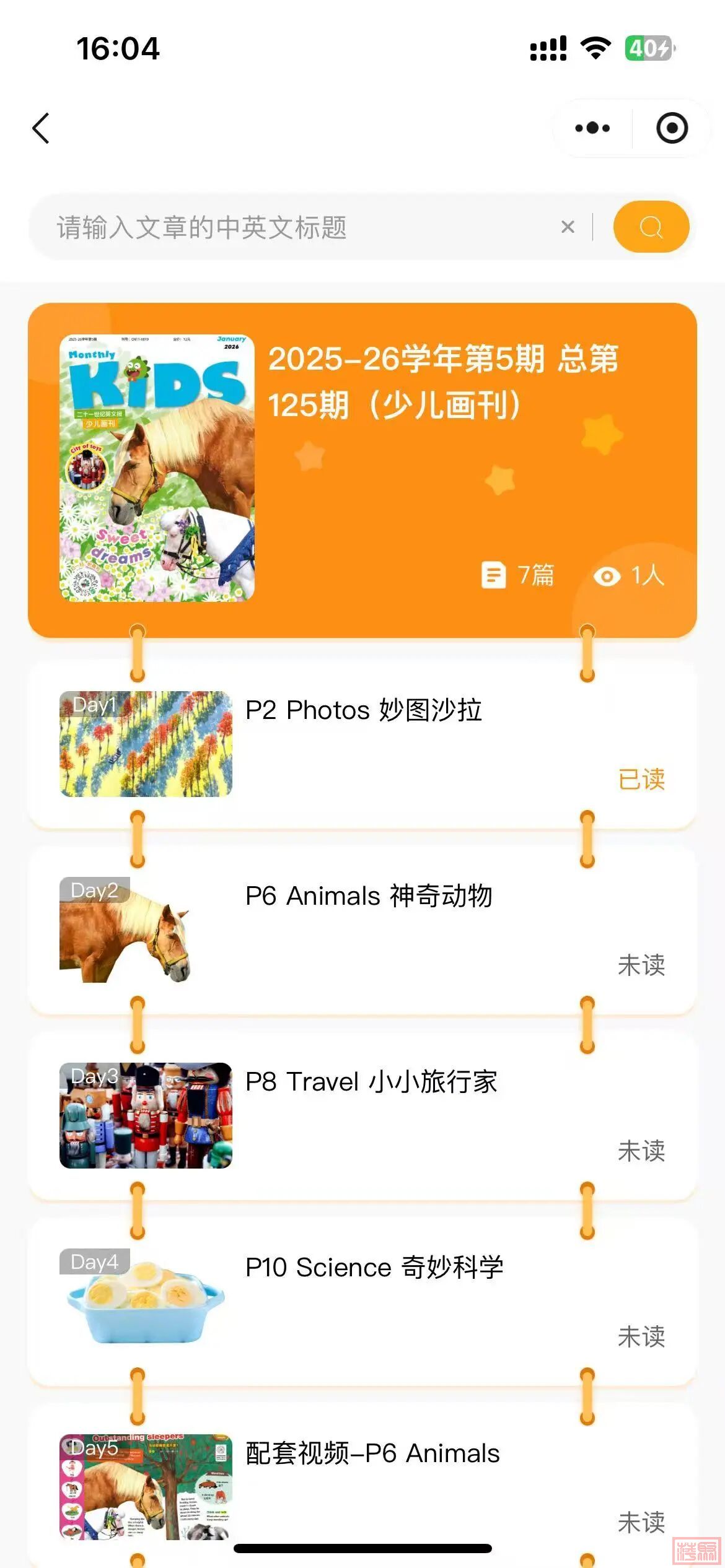Viewport: 725px width, 1568px height.
Task: Open Day5 配套视频-P6 Animals video
Action: pos(362,1486)
